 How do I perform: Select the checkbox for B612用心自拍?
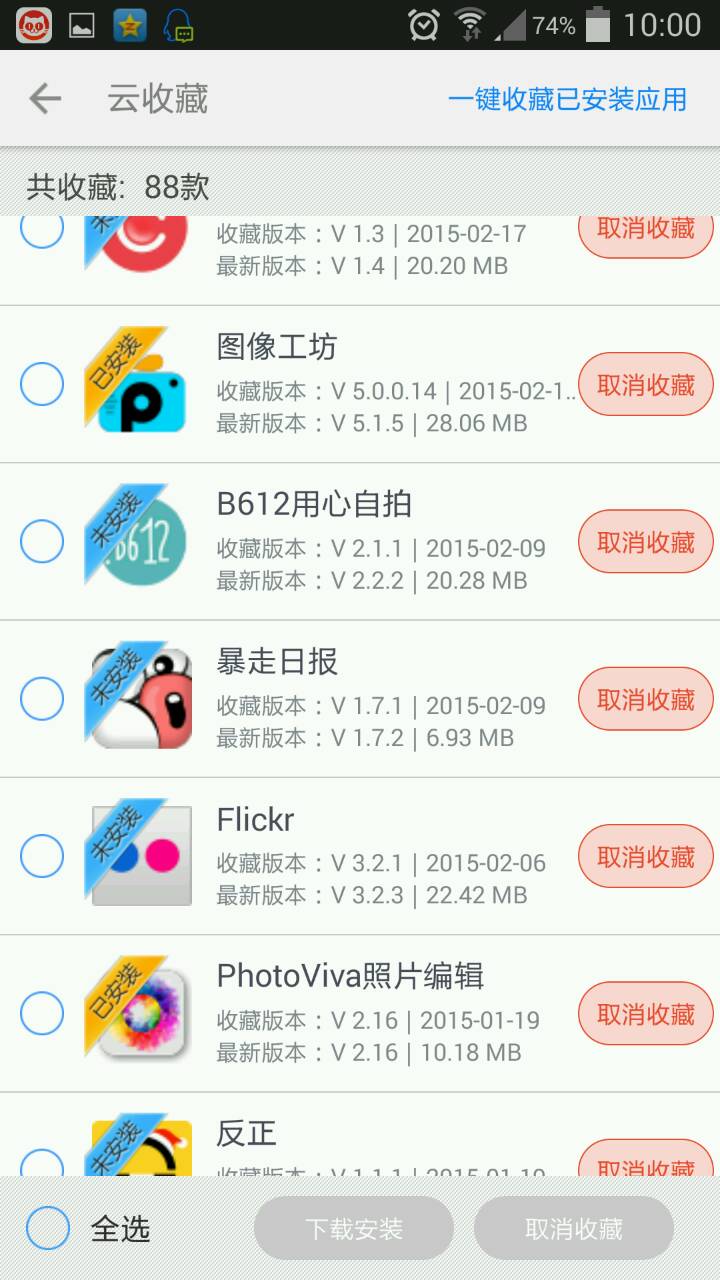[x=42, y=541]
